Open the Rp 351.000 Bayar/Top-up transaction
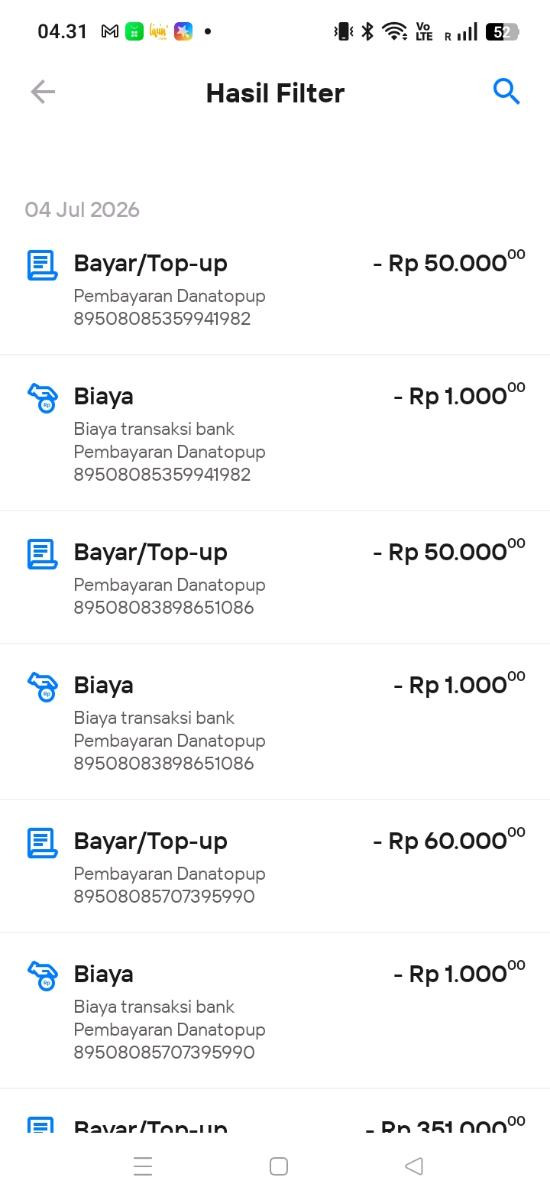 [x=275, y=1112]
